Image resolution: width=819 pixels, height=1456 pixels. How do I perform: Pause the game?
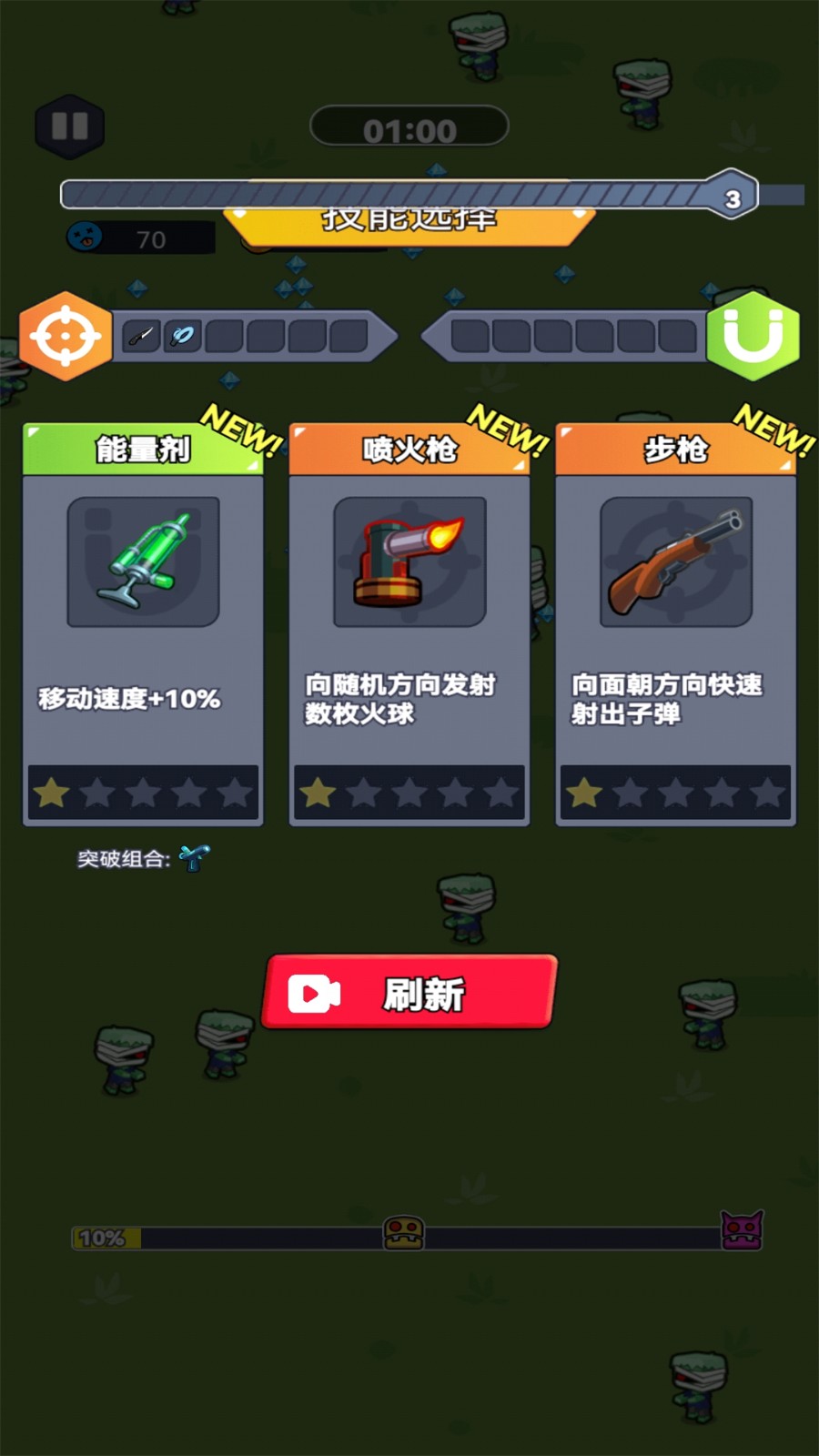(70, 126)
